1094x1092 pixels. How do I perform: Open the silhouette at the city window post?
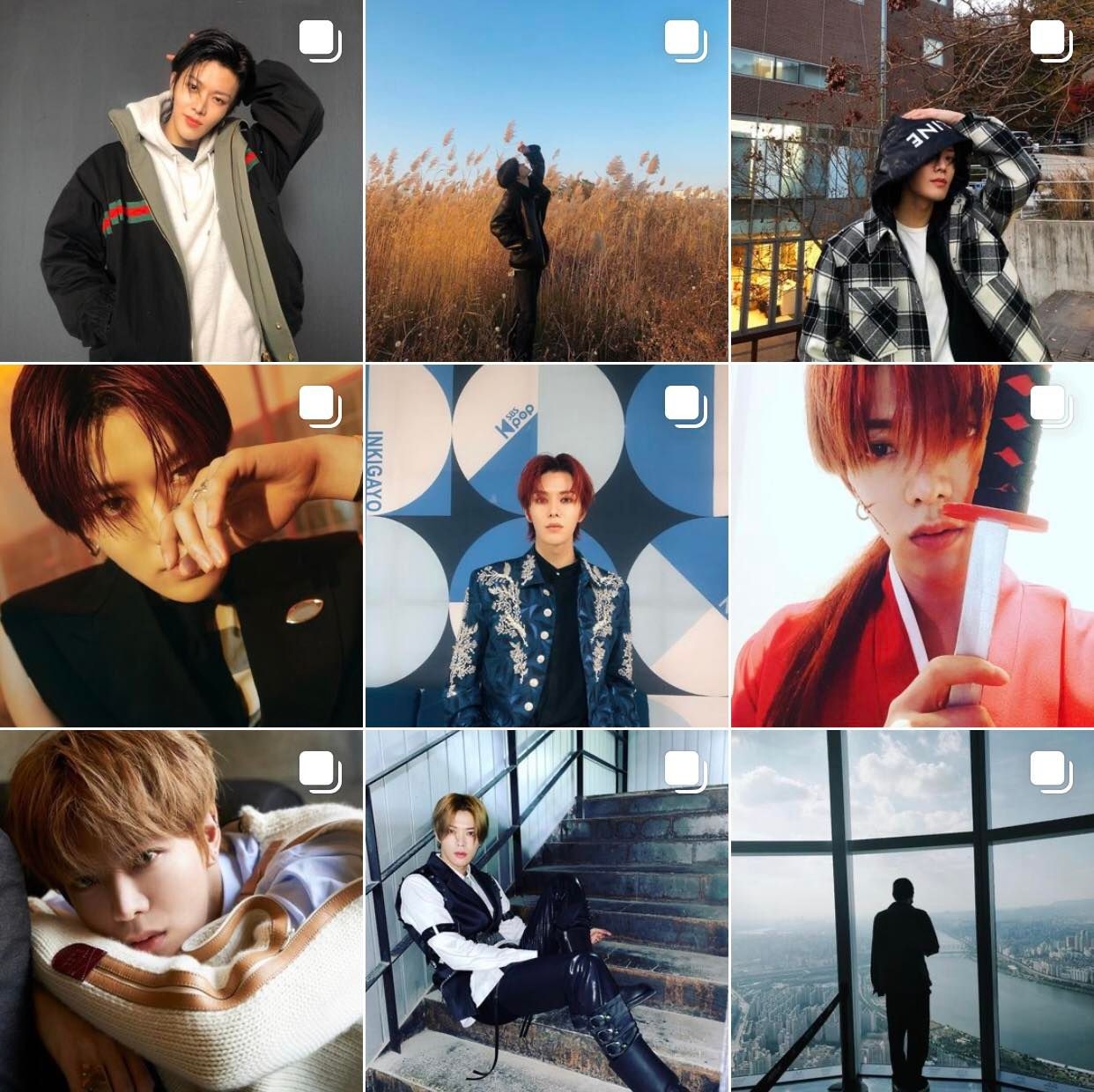[913, 911]
